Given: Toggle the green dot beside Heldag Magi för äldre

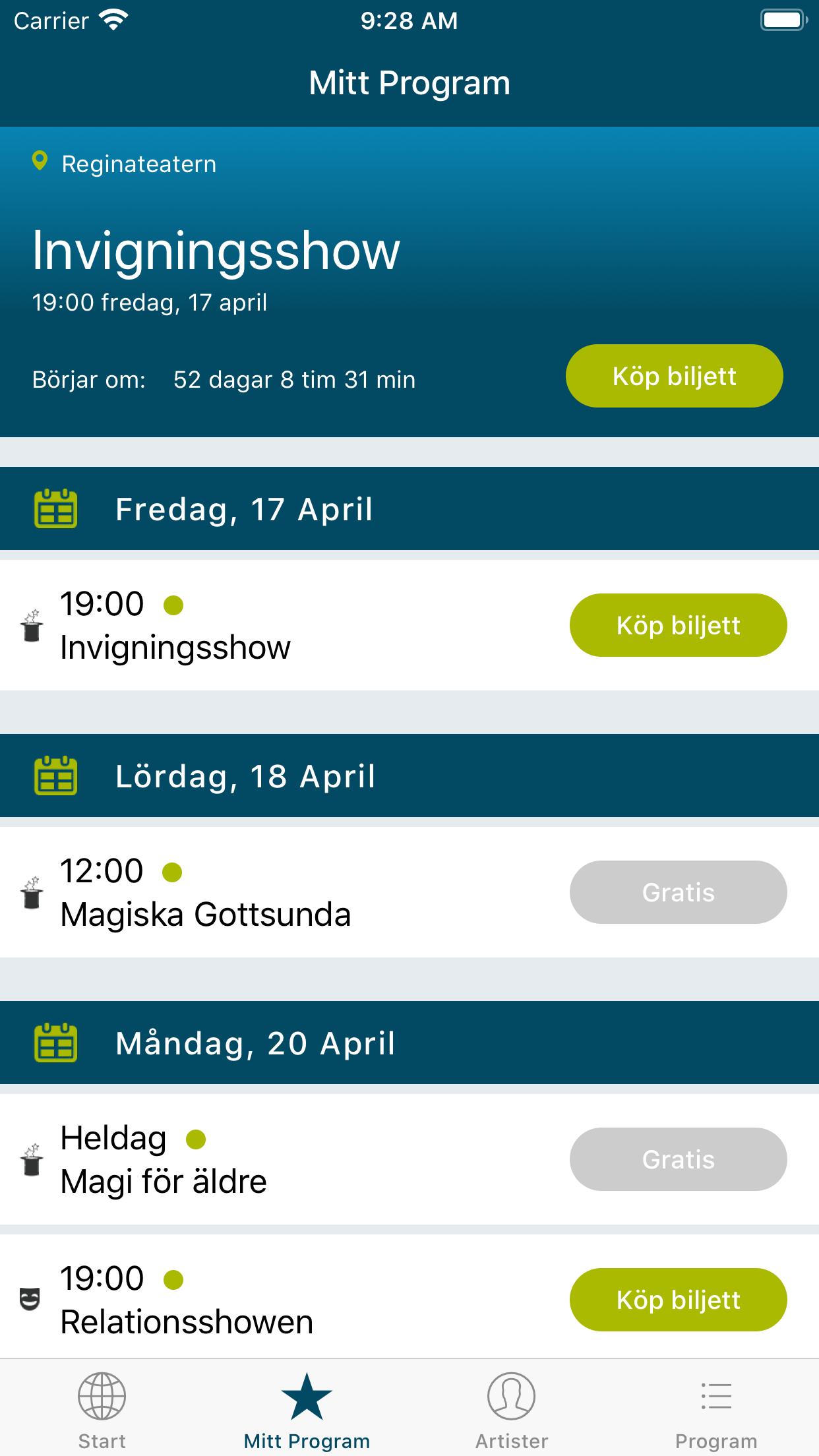Looking at the screenshot, I should 196,1138.
